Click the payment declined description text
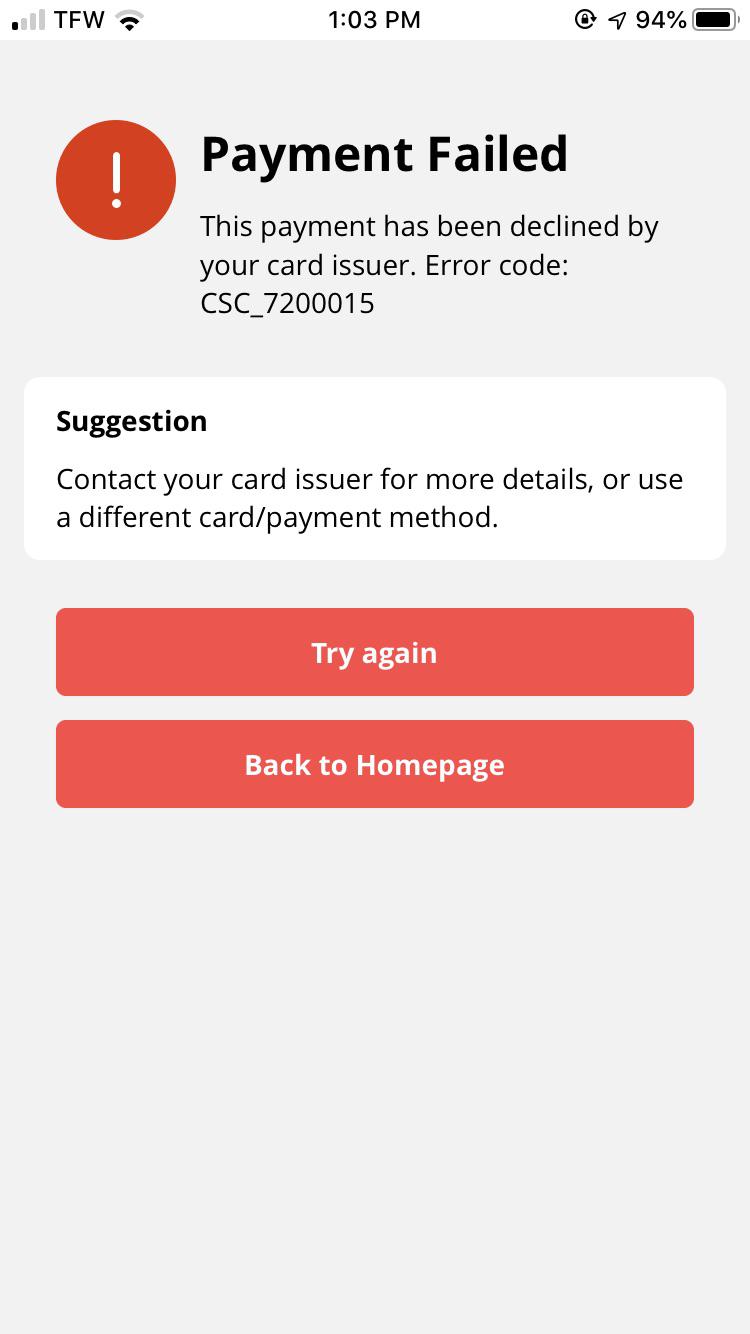750x1334 pixels. [x=428, y=264]
